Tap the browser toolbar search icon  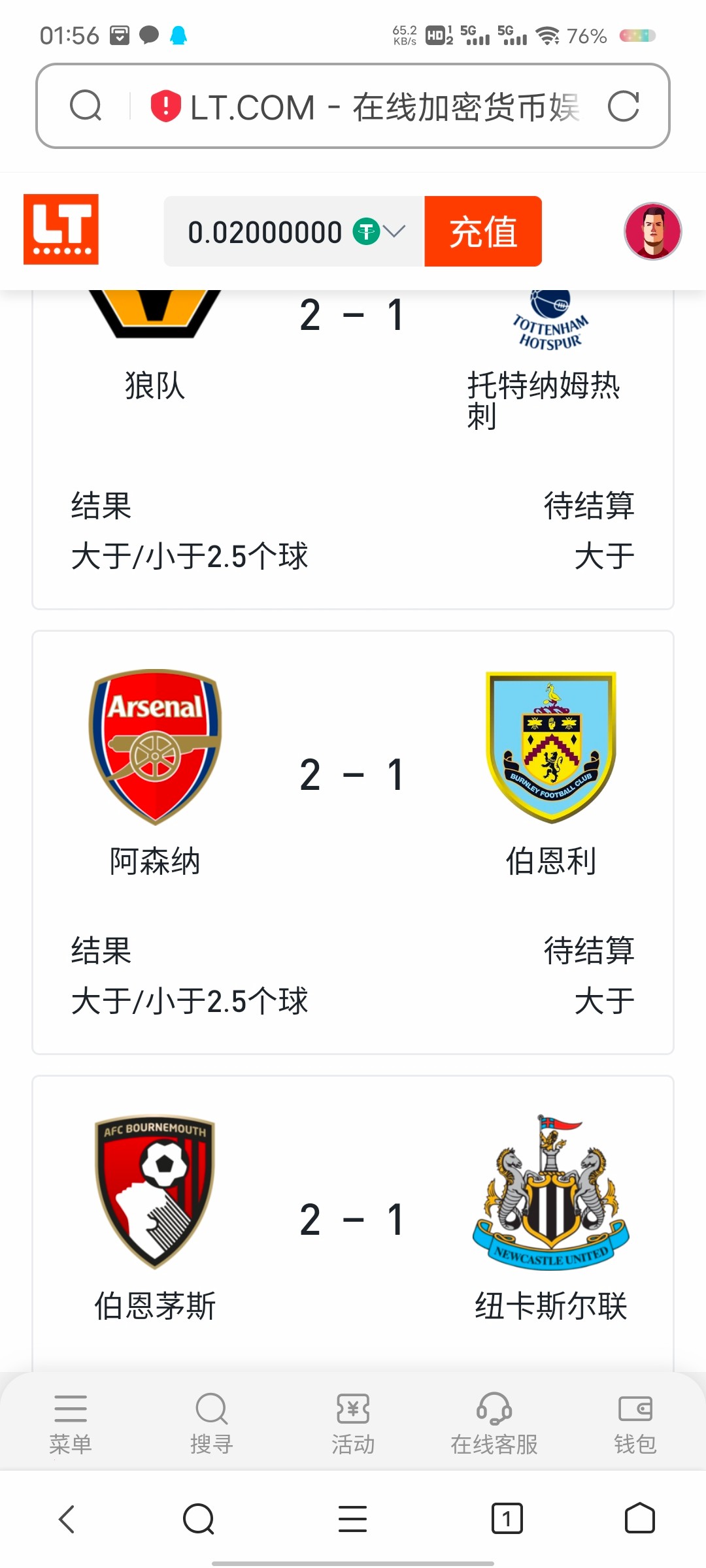(199, 1518)
